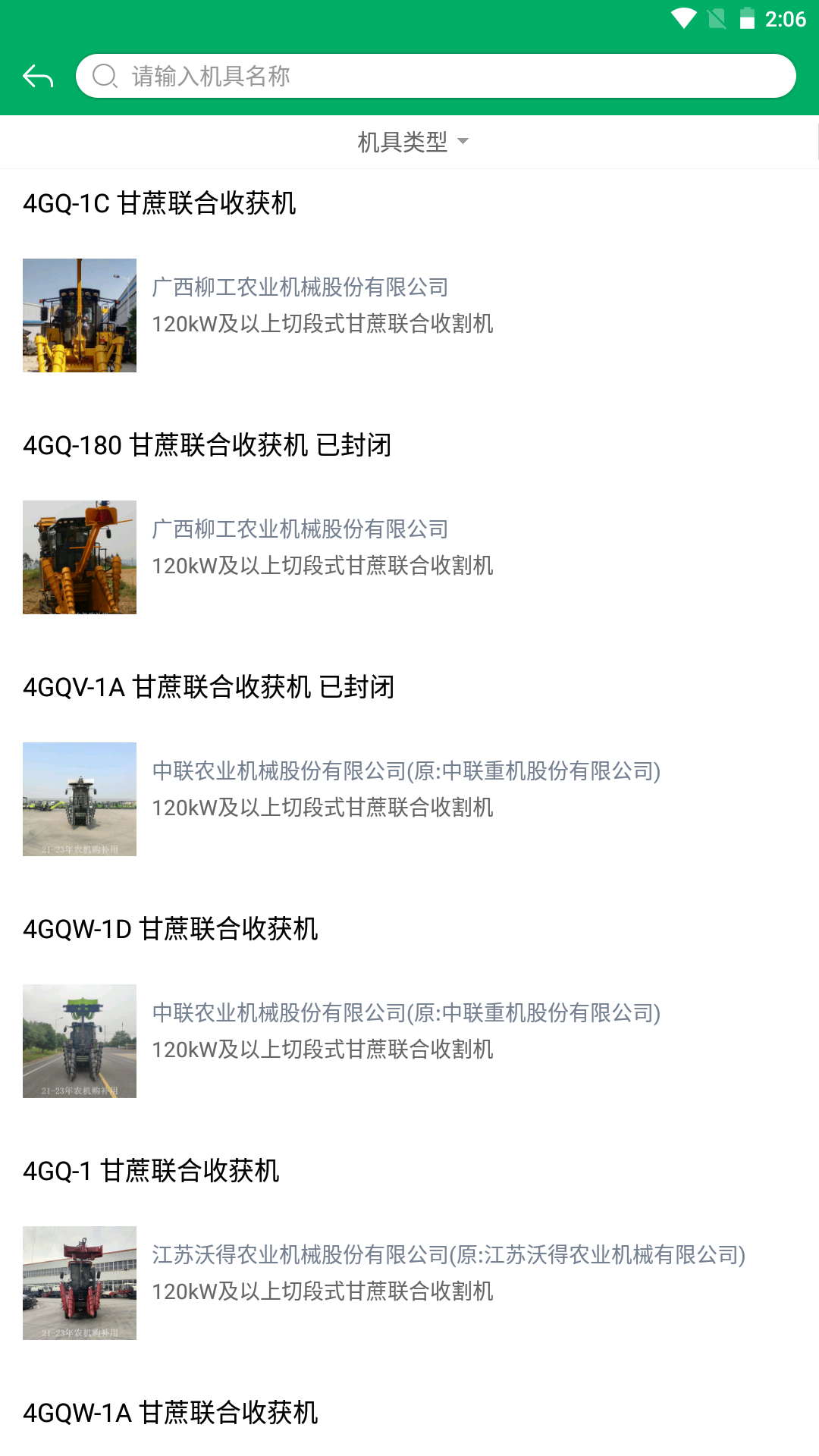The width and height of the screenshot is (819, 1456).
Task: Open the 4GQW-1A 甘蔗联合收获机 entry
Action: [x=171, y=1413]
